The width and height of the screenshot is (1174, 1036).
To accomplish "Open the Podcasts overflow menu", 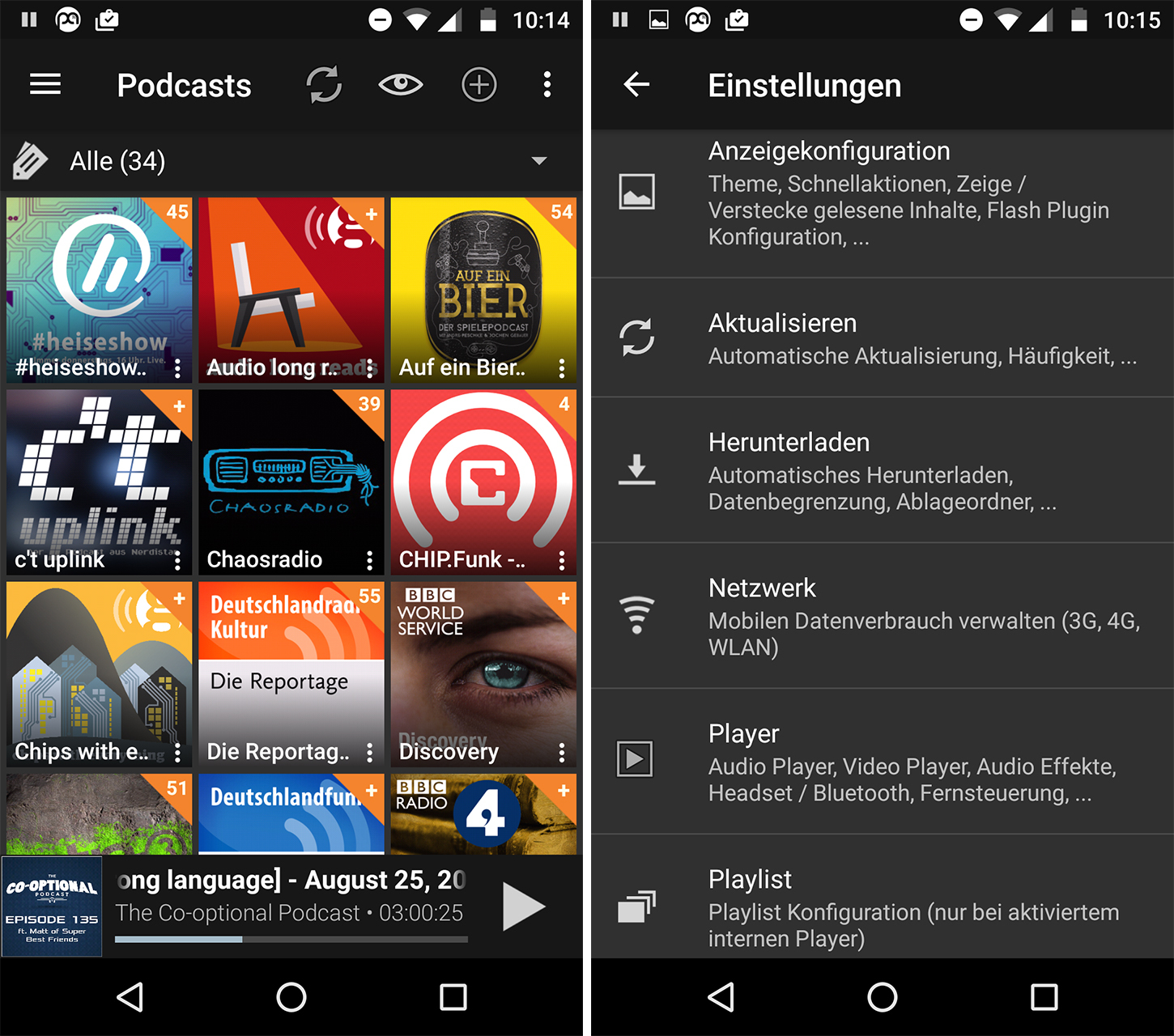I will click(547, 84).
